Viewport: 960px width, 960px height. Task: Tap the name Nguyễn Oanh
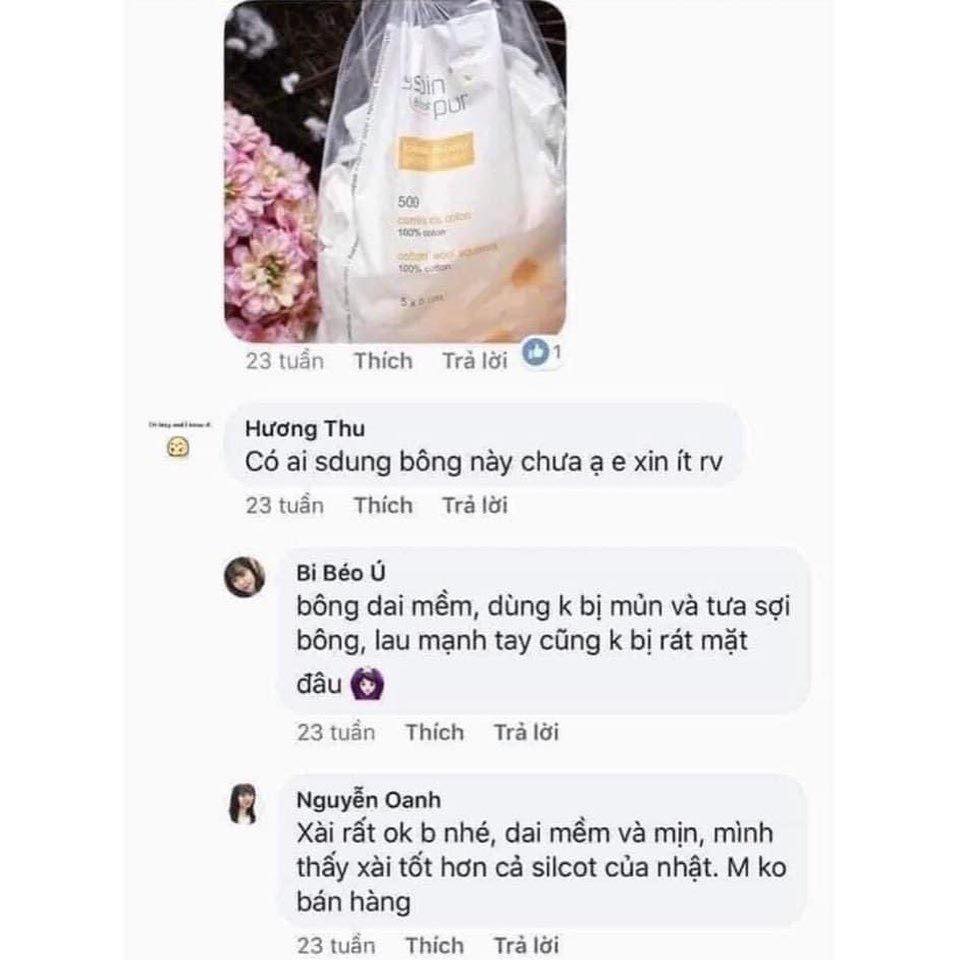(x=369, y=800)
